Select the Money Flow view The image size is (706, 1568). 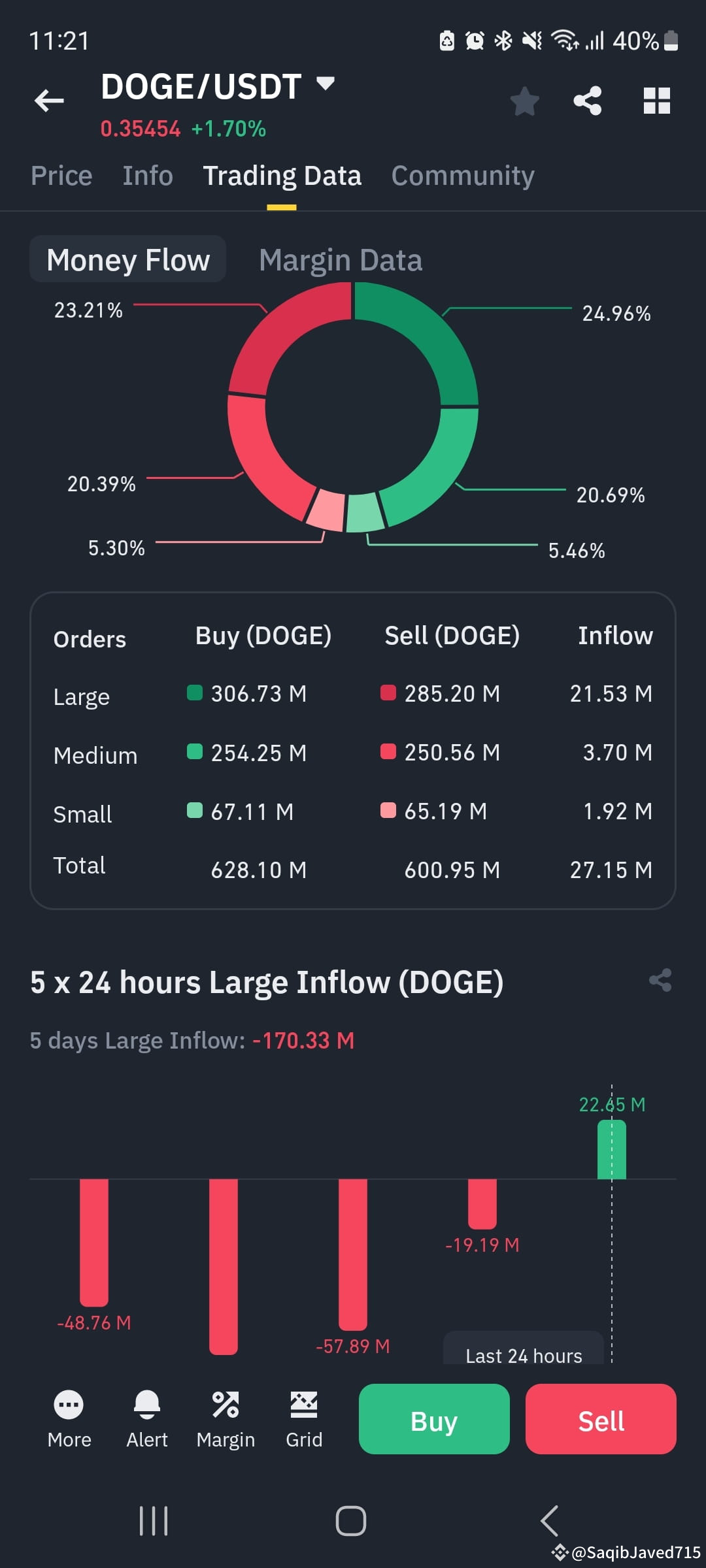(127, 259)
